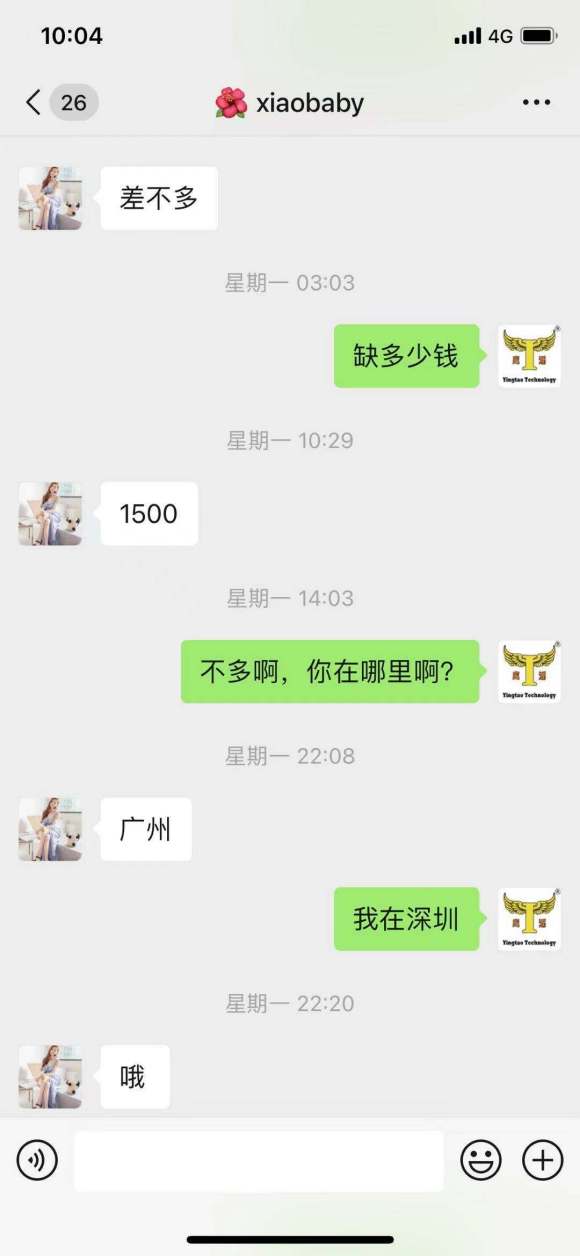The height and width of the screenshot is (1256, 580).
Task: Open the emoji picker
Action: click(x=480, y=1161)
